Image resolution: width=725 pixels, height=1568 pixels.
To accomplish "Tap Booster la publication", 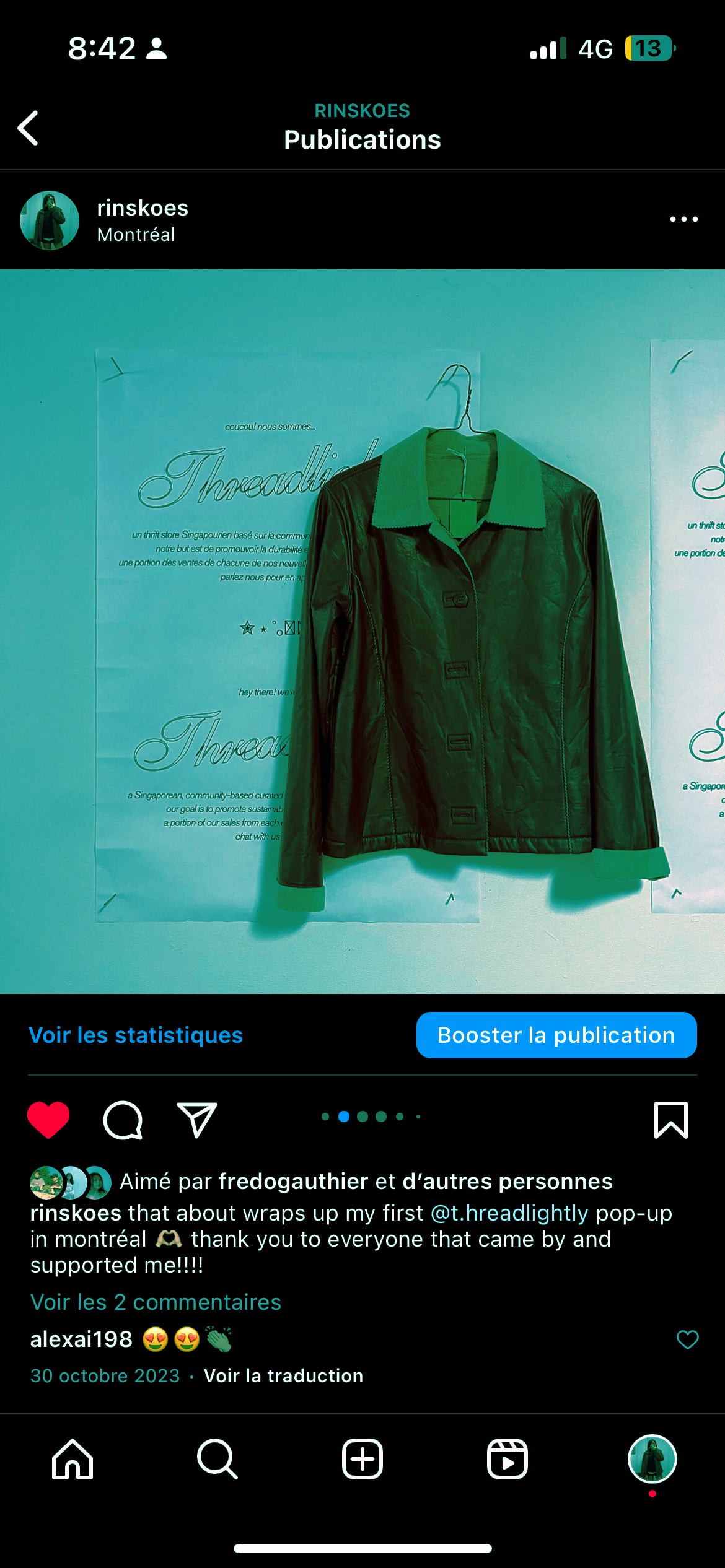I will [556, 1035].
